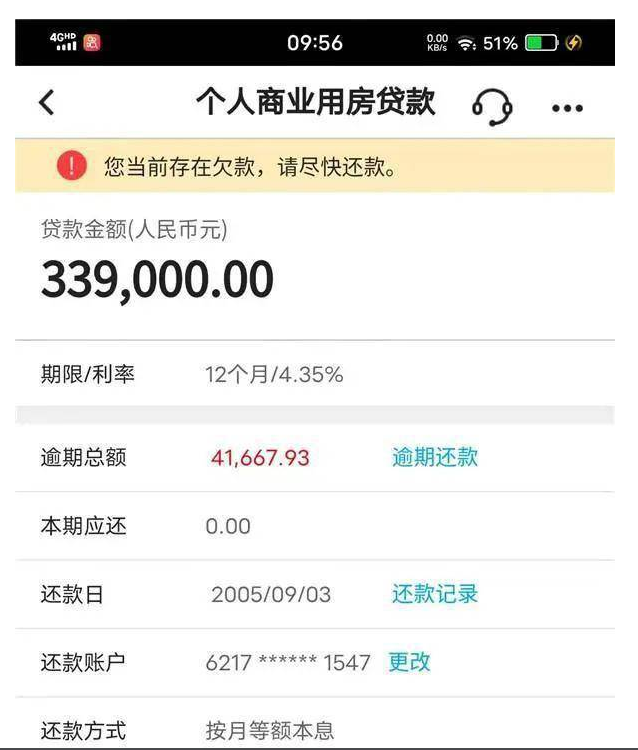This screenshot has width=638, height=750.
Task: View 还款记录 repayment history
Action: [x=435, y=594]
